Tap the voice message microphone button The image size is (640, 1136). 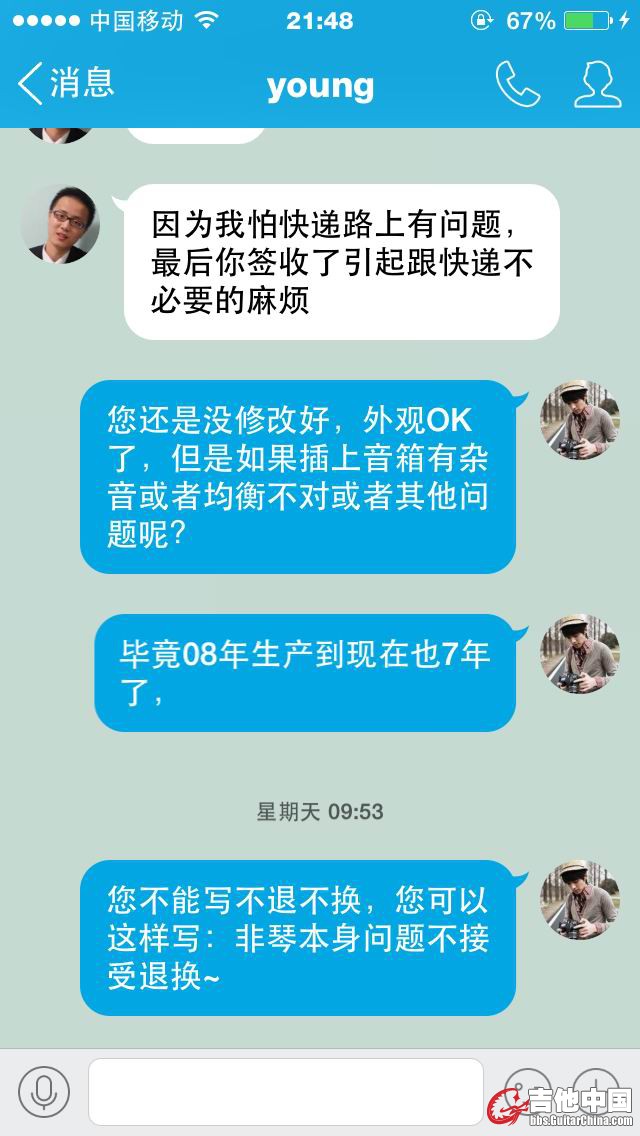pyautogui.click(x=44, y=1092)
